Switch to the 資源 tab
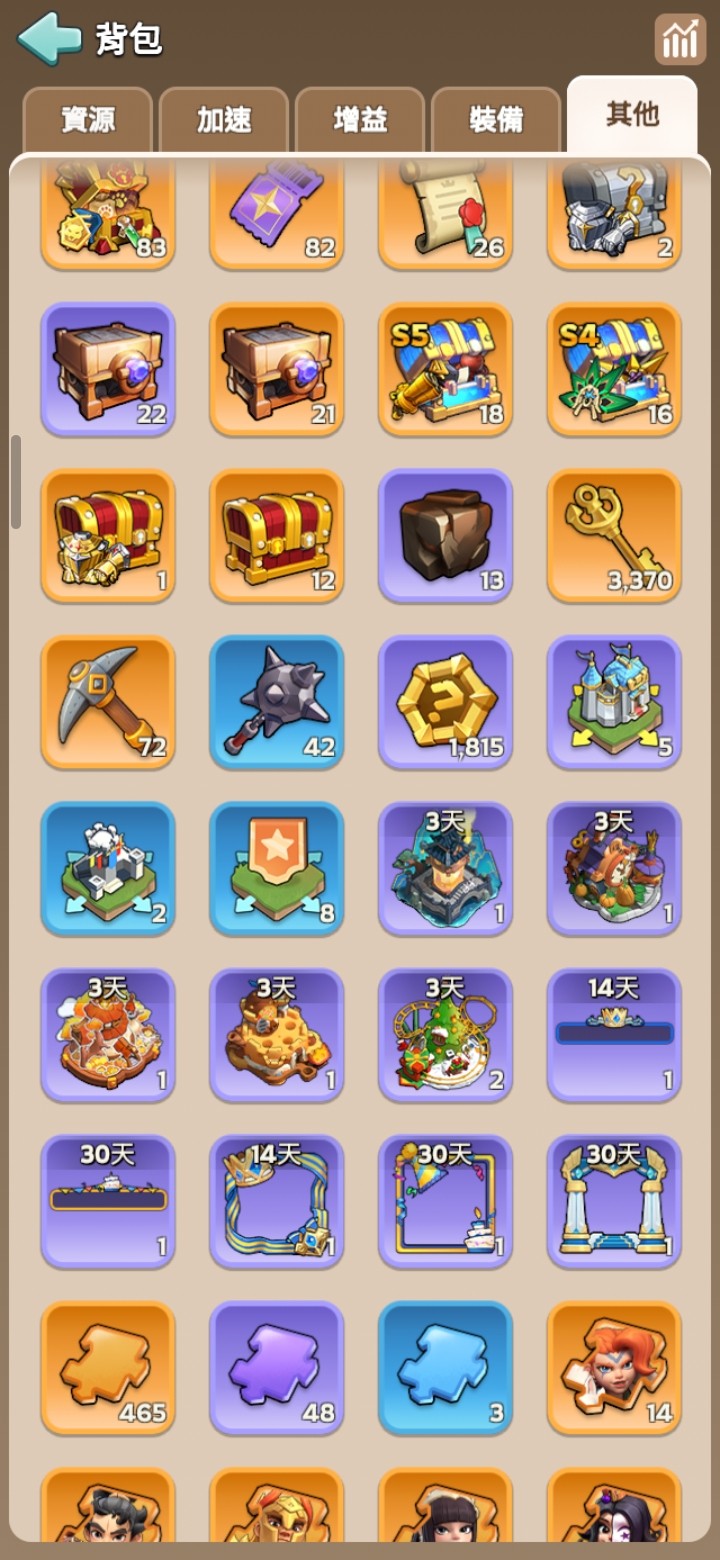 [x=88, y=120]
